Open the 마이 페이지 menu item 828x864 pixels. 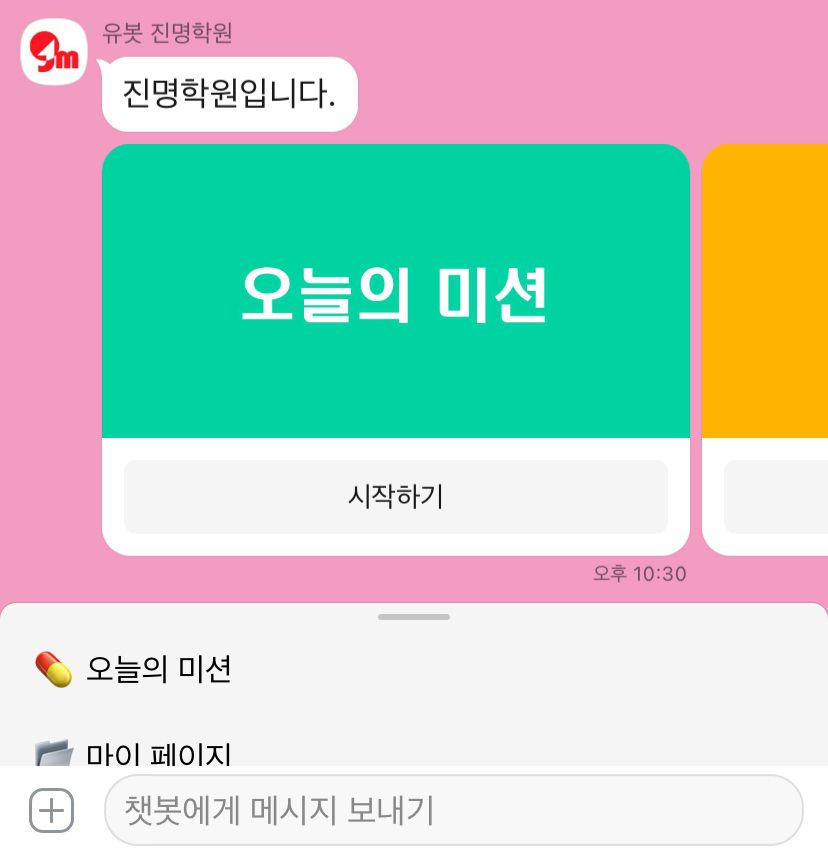tap(158, 753)
